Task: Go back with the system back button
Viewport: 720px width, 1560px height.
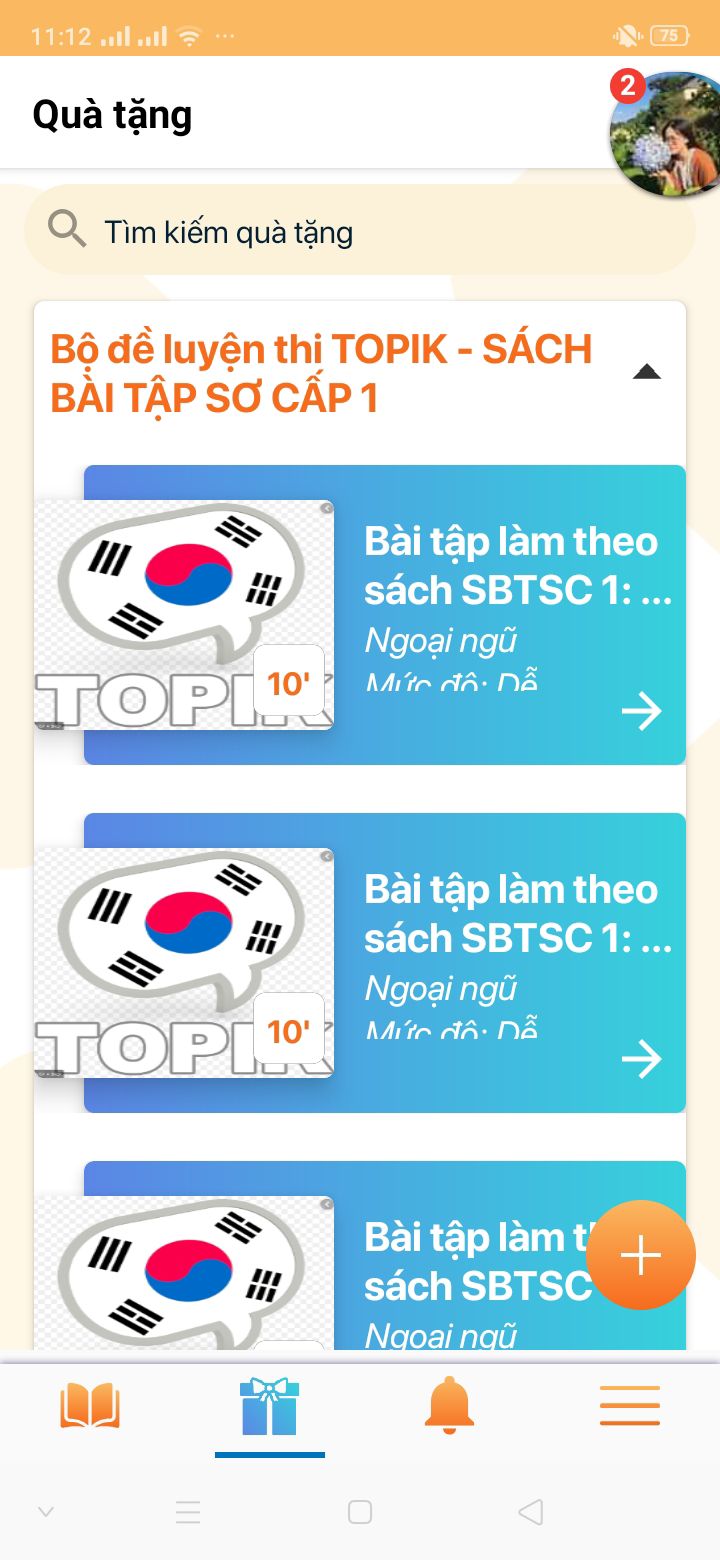Action: coord(532,1511)
